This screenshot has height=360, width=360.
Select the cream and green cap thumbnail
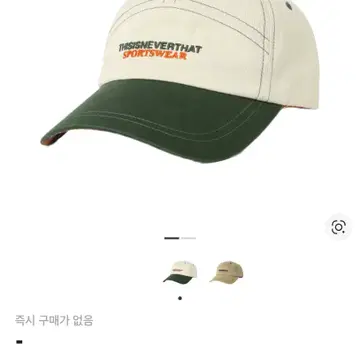tap(180, 272)
